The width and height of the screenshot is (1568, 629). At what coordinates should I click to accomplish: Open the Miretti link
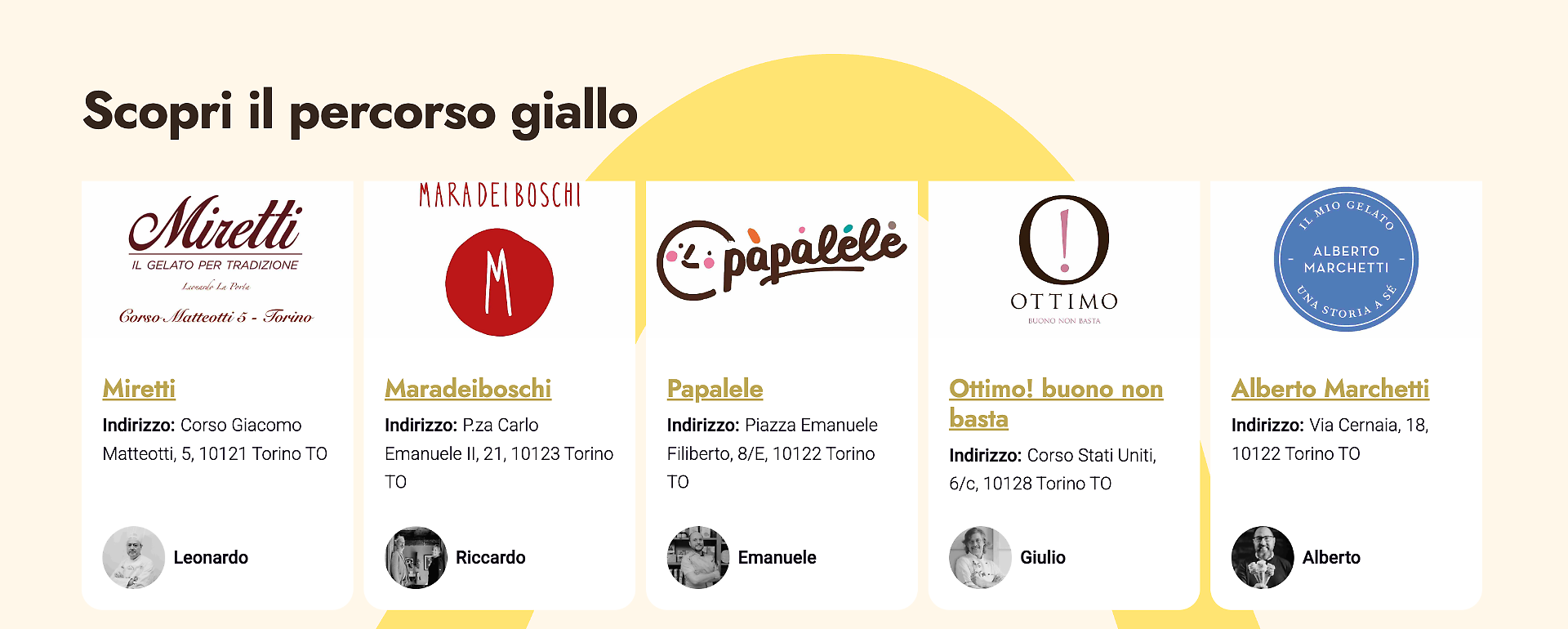[139, 389]
